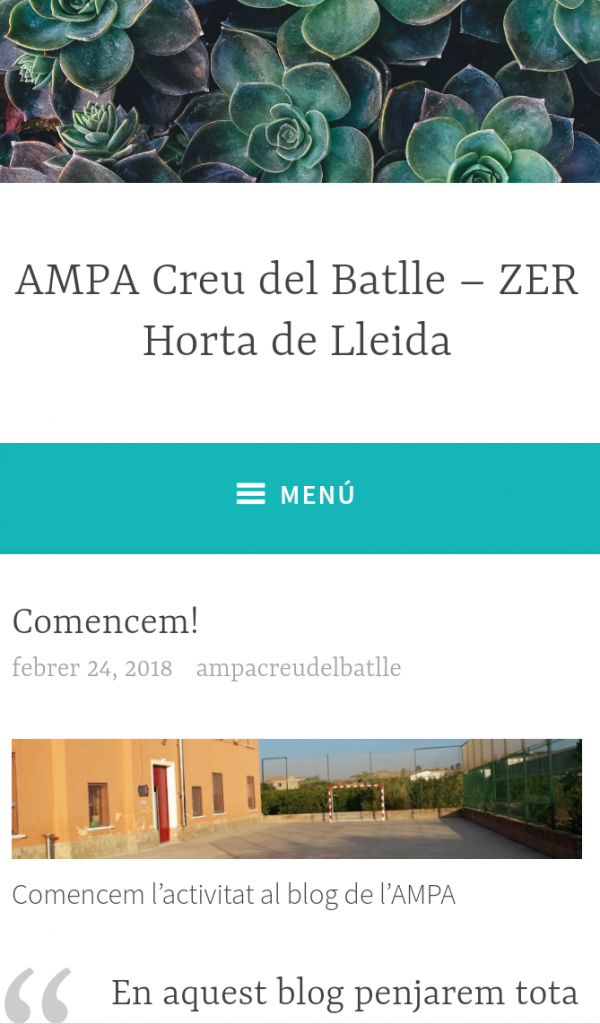Viewport: 600px width, 1024px height.
Task: Open the Comencem! post title
Action: tap(105, 621)
